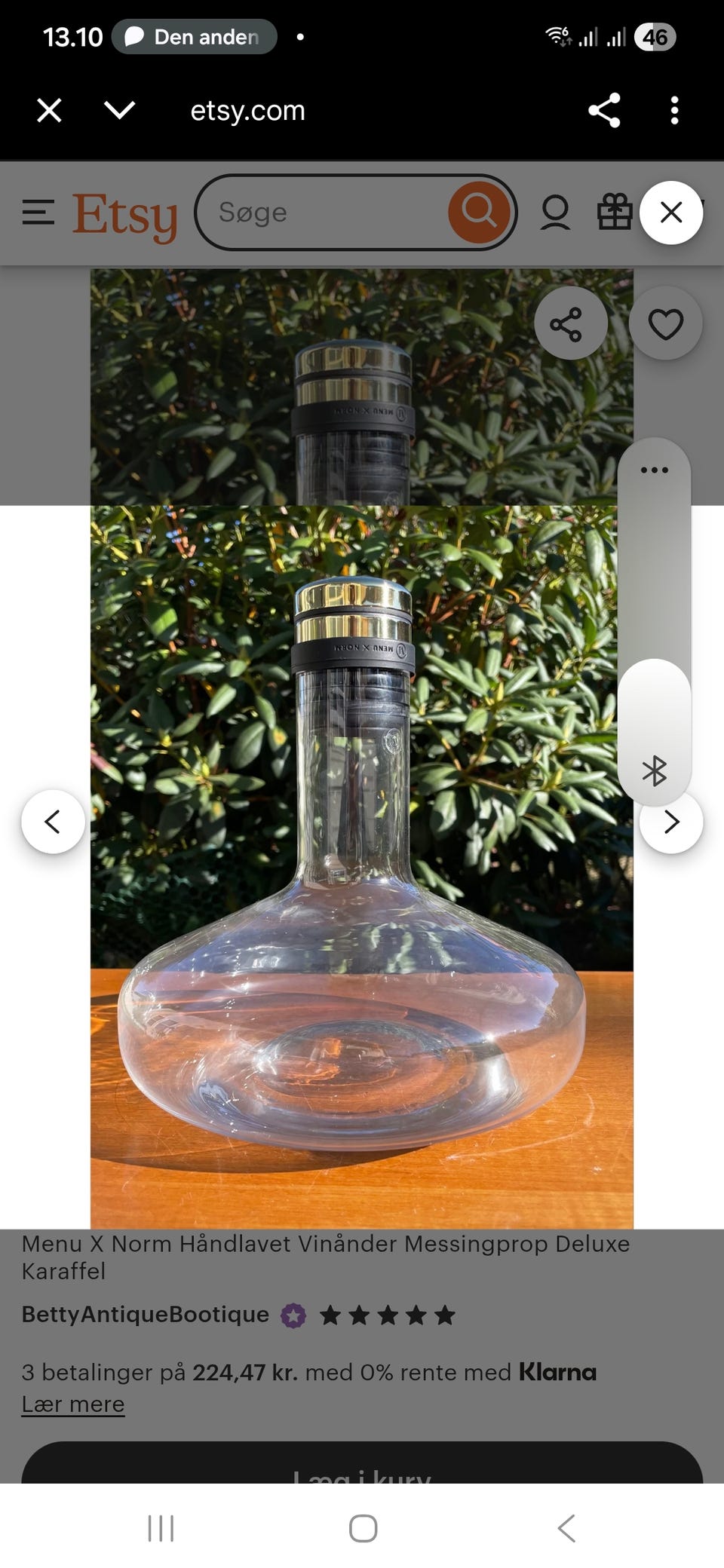
Task: Add the carafe to favorites
Action: pyautogui.click(x=665, y=325)
